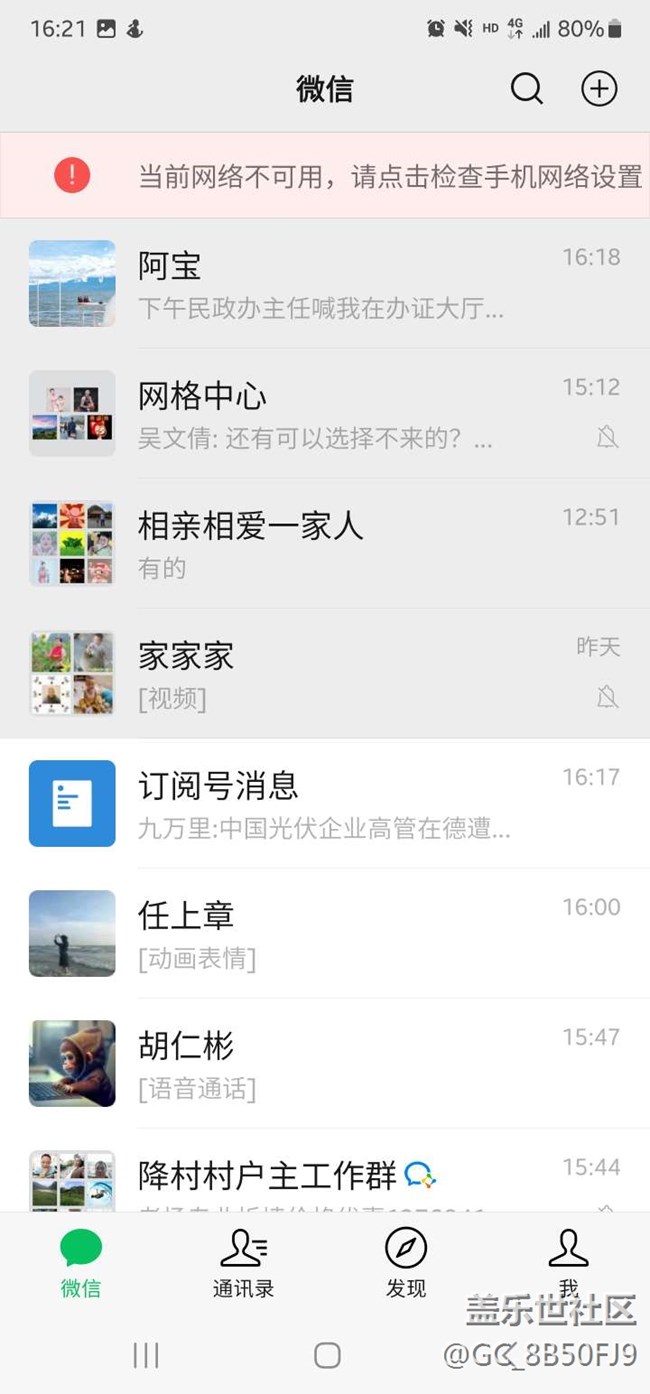Open the 家家家 group chat

325,673
